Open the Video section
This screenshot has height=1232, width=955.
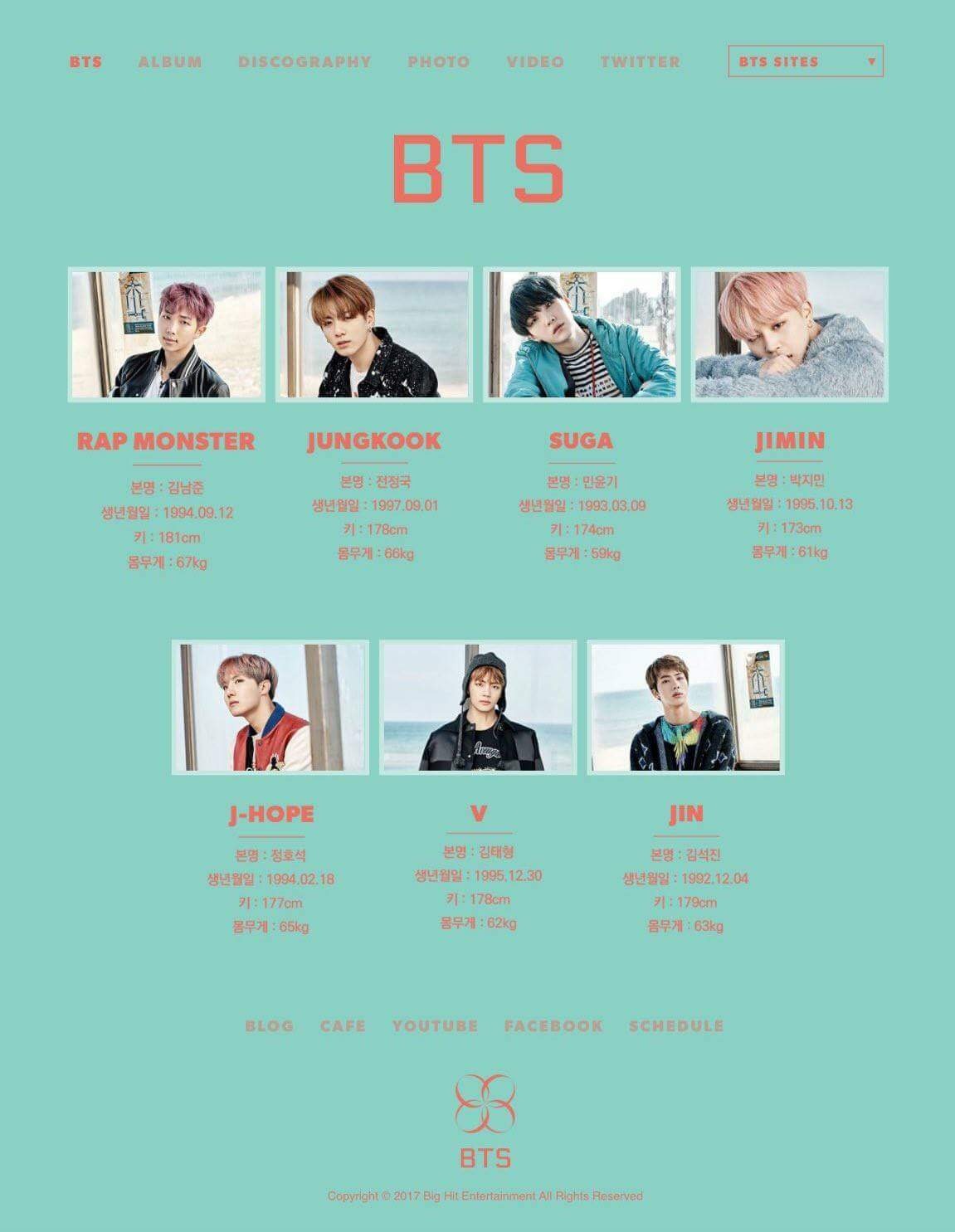click(x=535, y=61)
